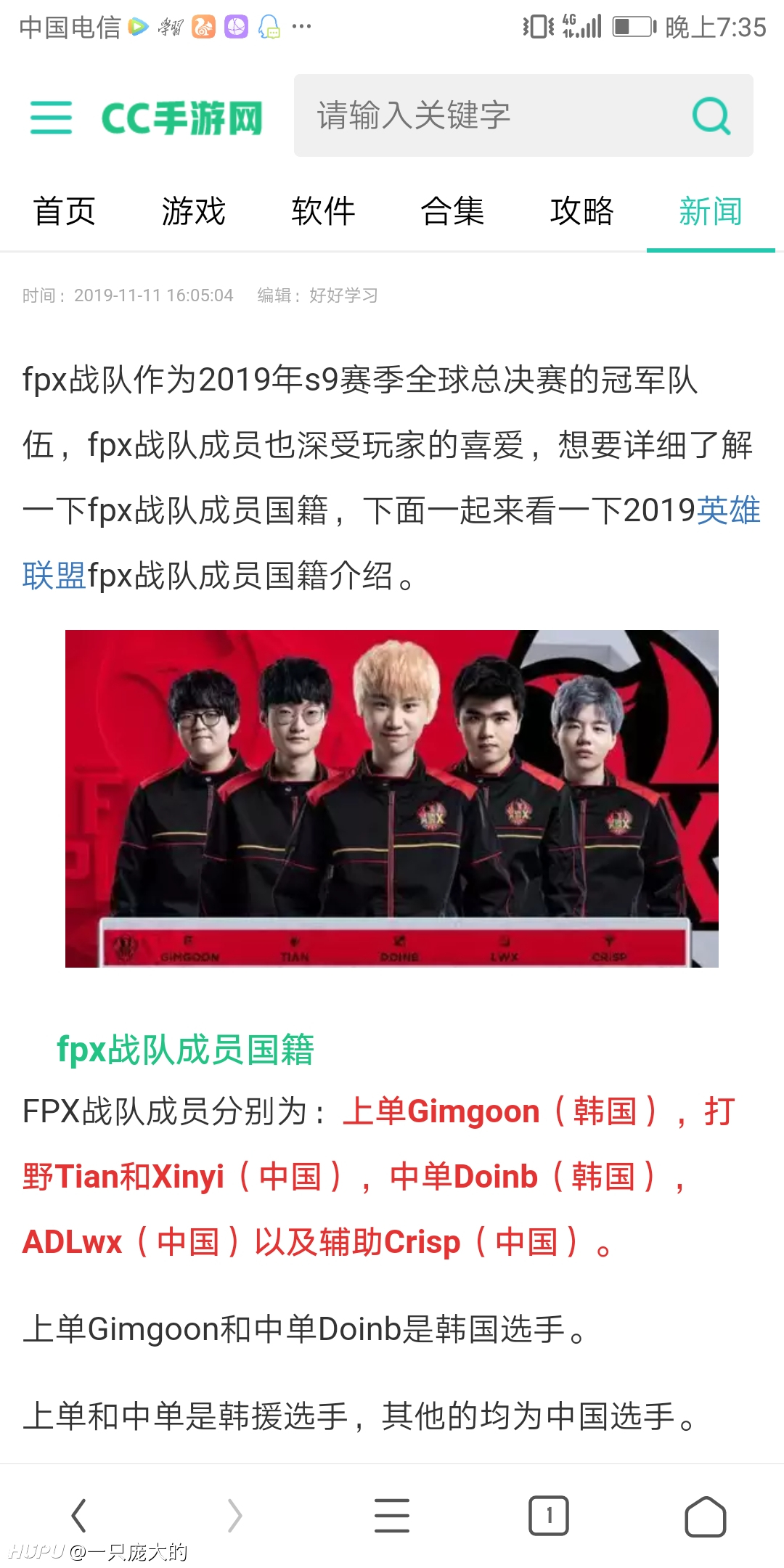Switch to the 首页 tab
The height and width of the screenshot is (1568, 784).
coord(65,211)
